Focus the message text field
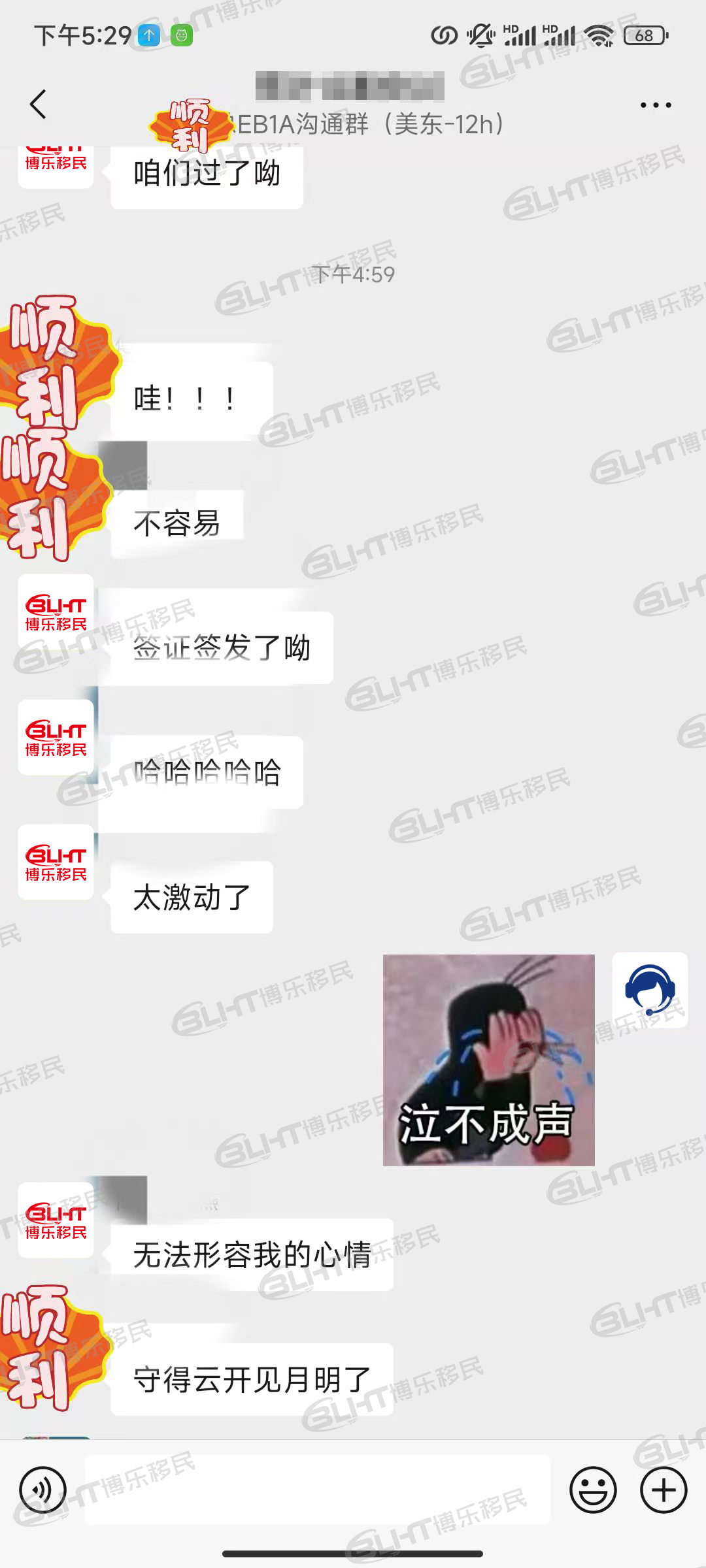This screenshot has height=1568, width=706. (317, 1490)
